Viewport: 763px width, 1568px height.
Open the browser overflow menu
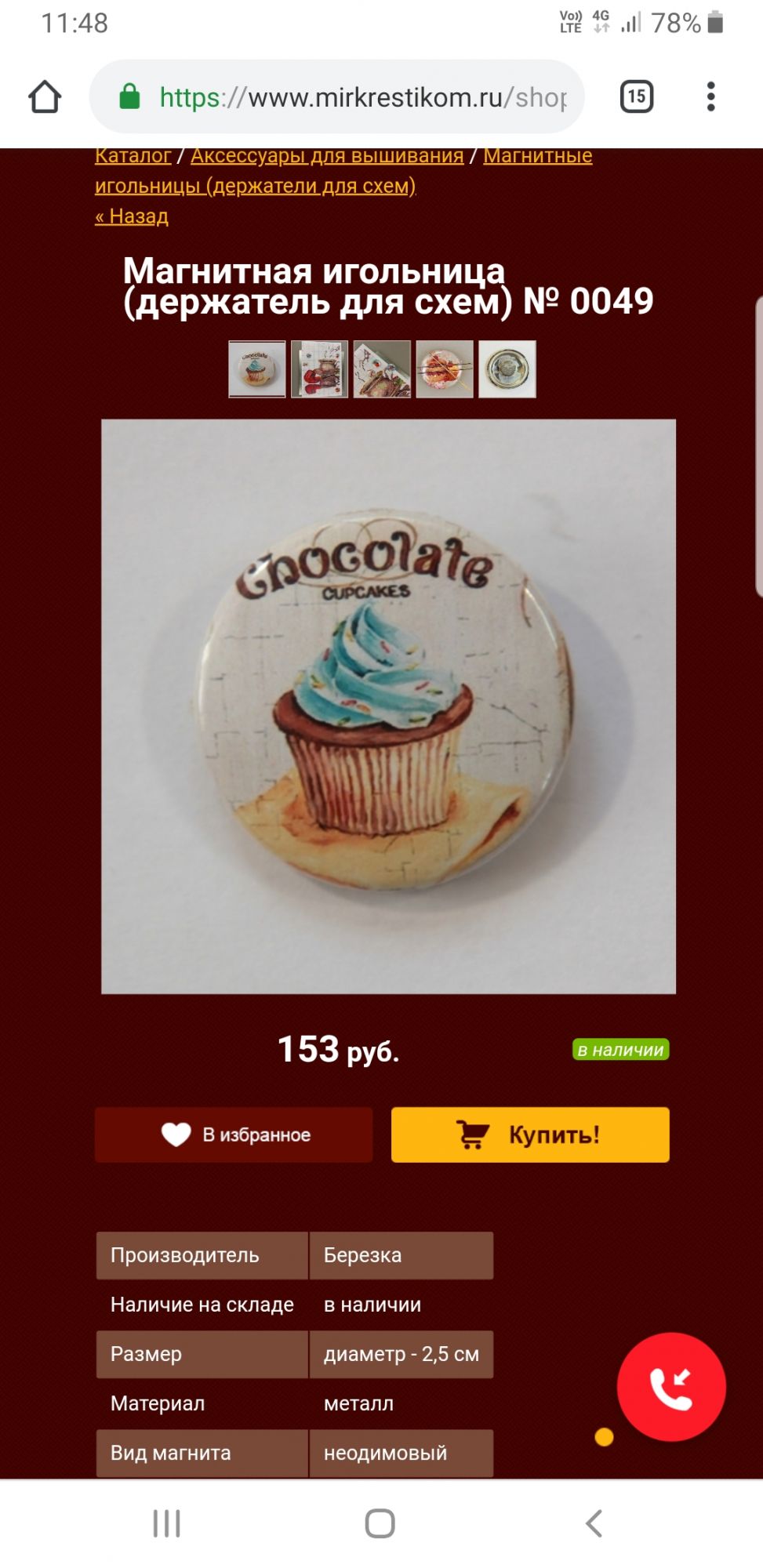710,96
